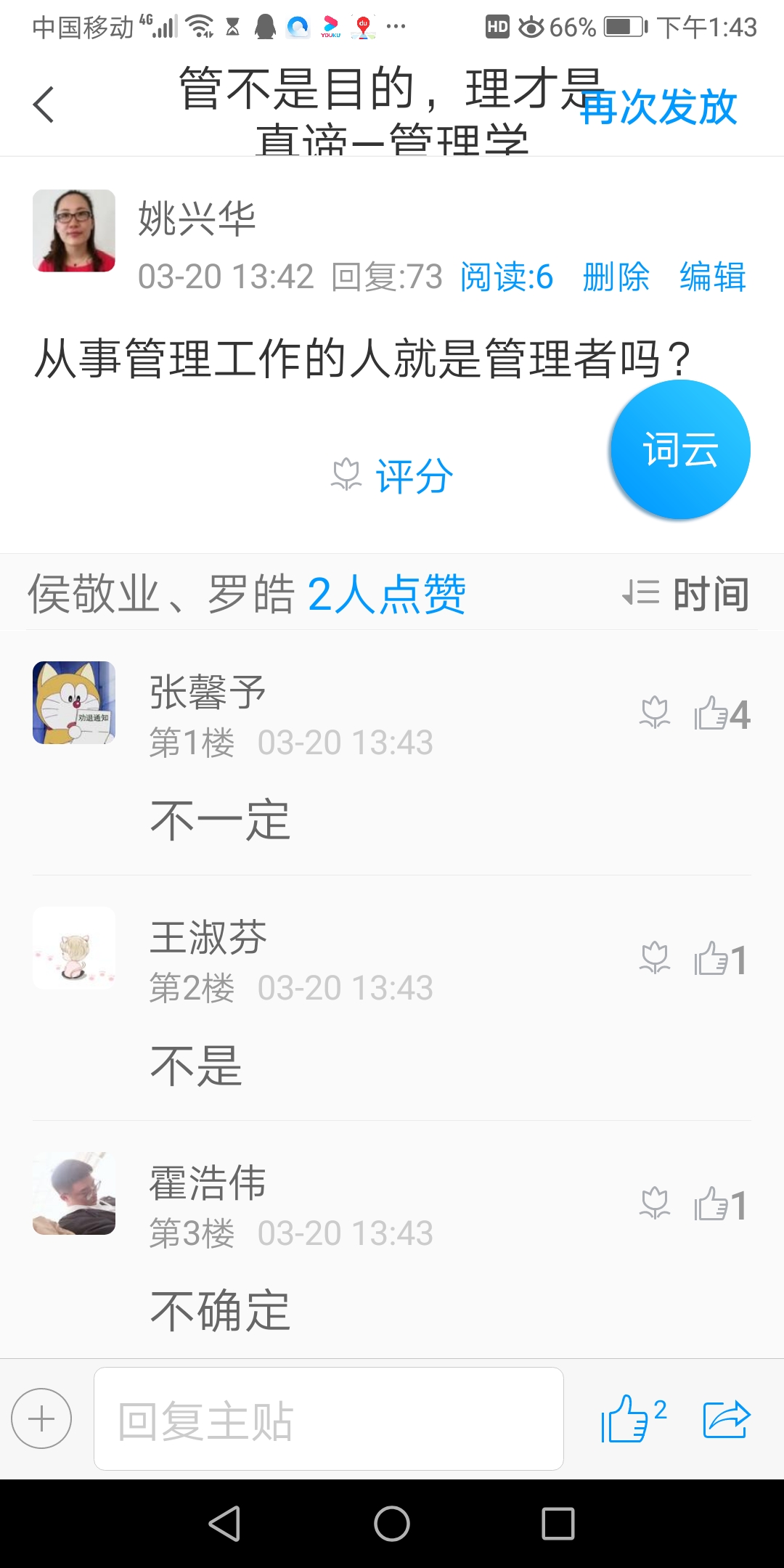Open the plus attachment button

[41, 1418]
